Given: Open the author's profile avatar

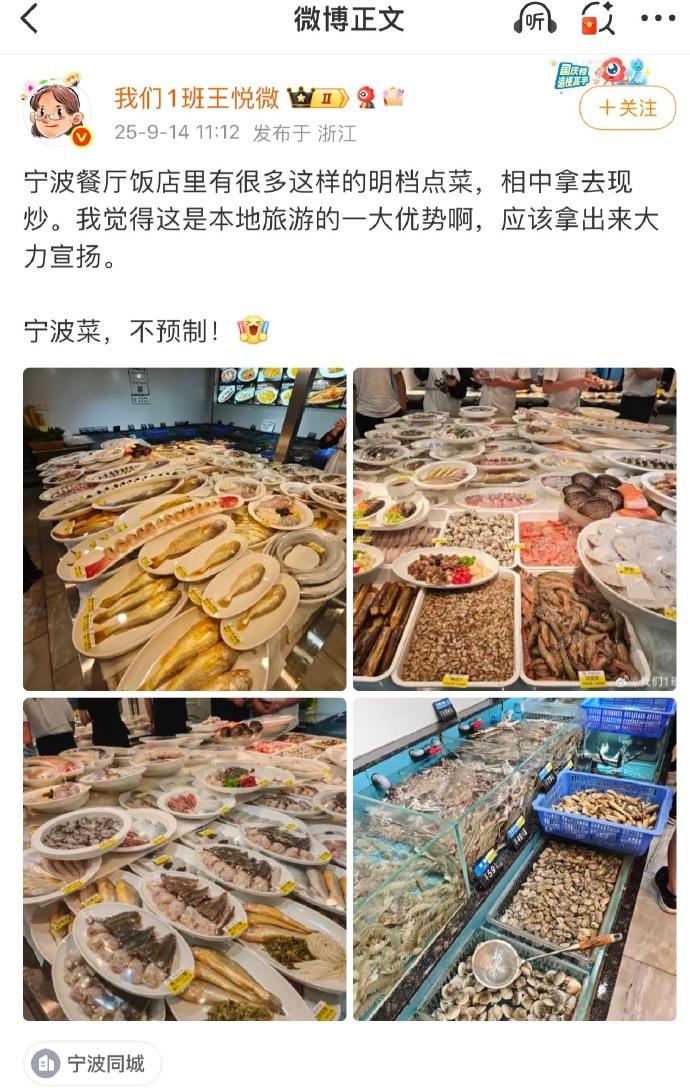Looking at the screenshot, I should click(x=56, y=112).
